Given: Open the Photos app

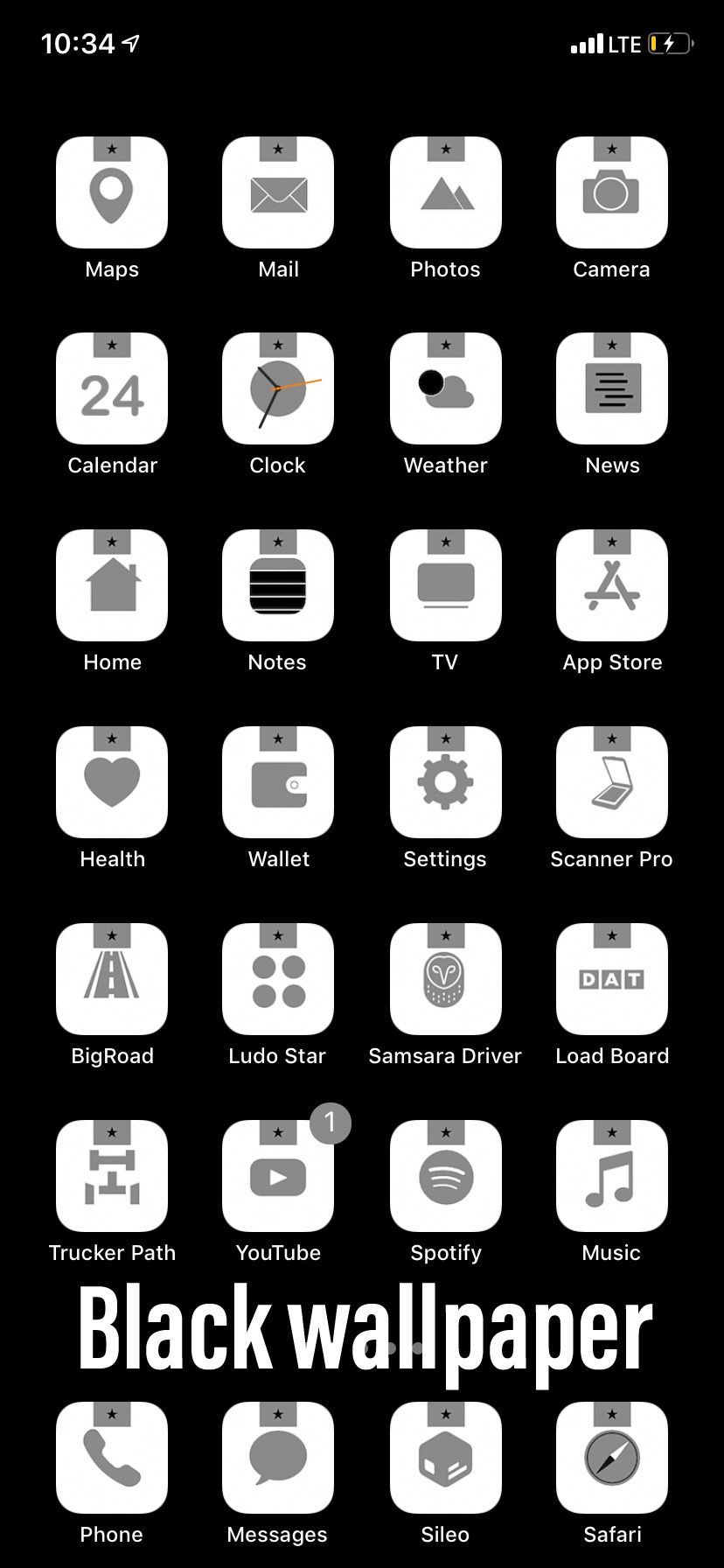Looking at the screenshot, I should [x=446, y=192].
